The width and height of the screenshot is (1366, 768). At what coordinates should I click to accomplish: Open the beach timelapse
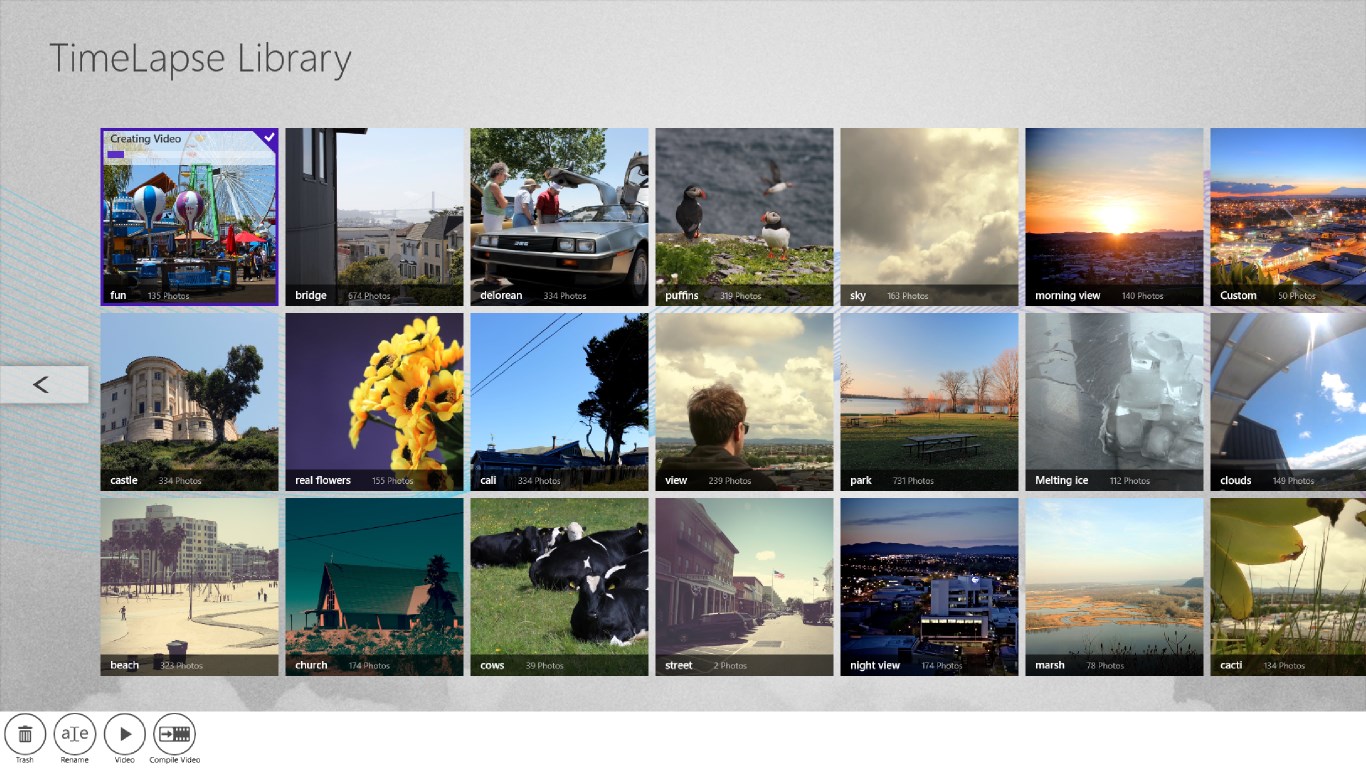pyautogui.click(x=189, y=587)
